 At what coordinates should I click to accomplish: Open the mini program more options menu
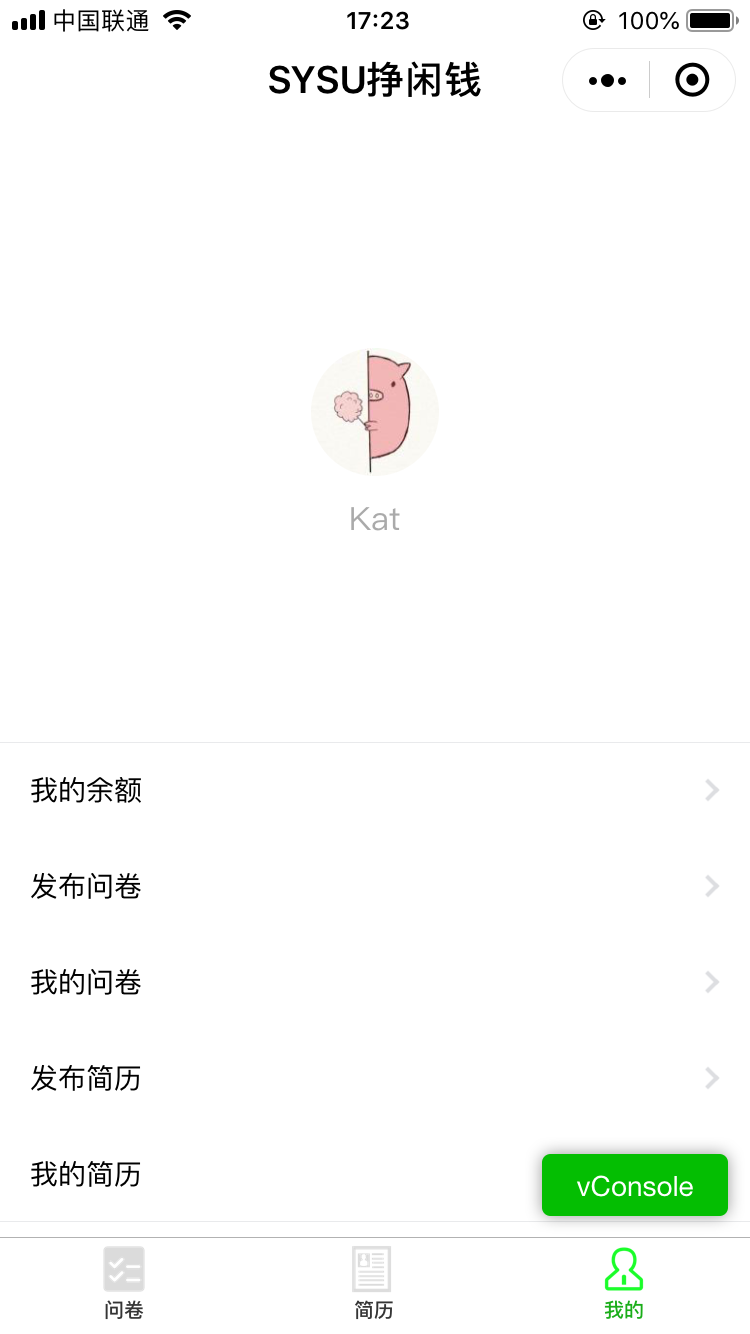[x=608, y=80]
